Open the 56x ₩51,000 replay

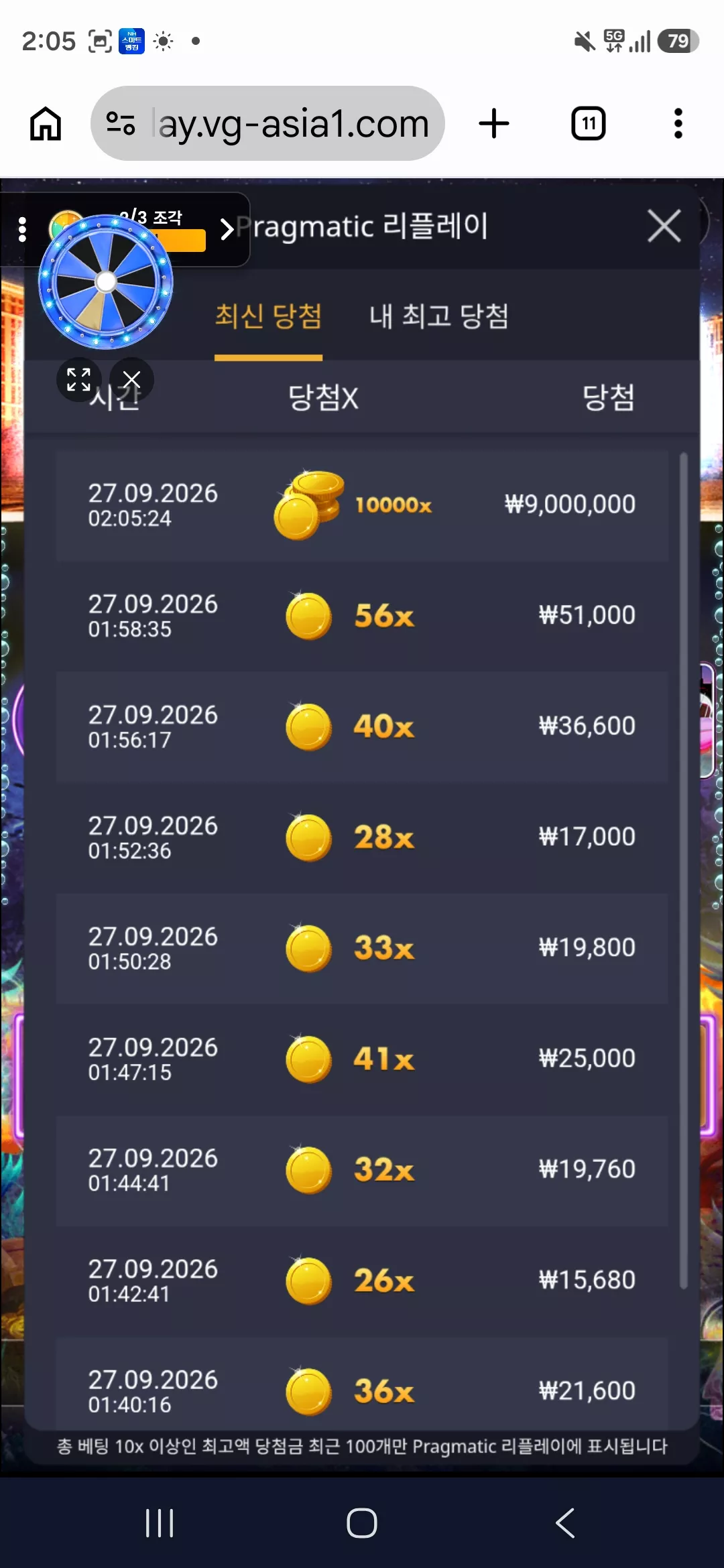362,616
